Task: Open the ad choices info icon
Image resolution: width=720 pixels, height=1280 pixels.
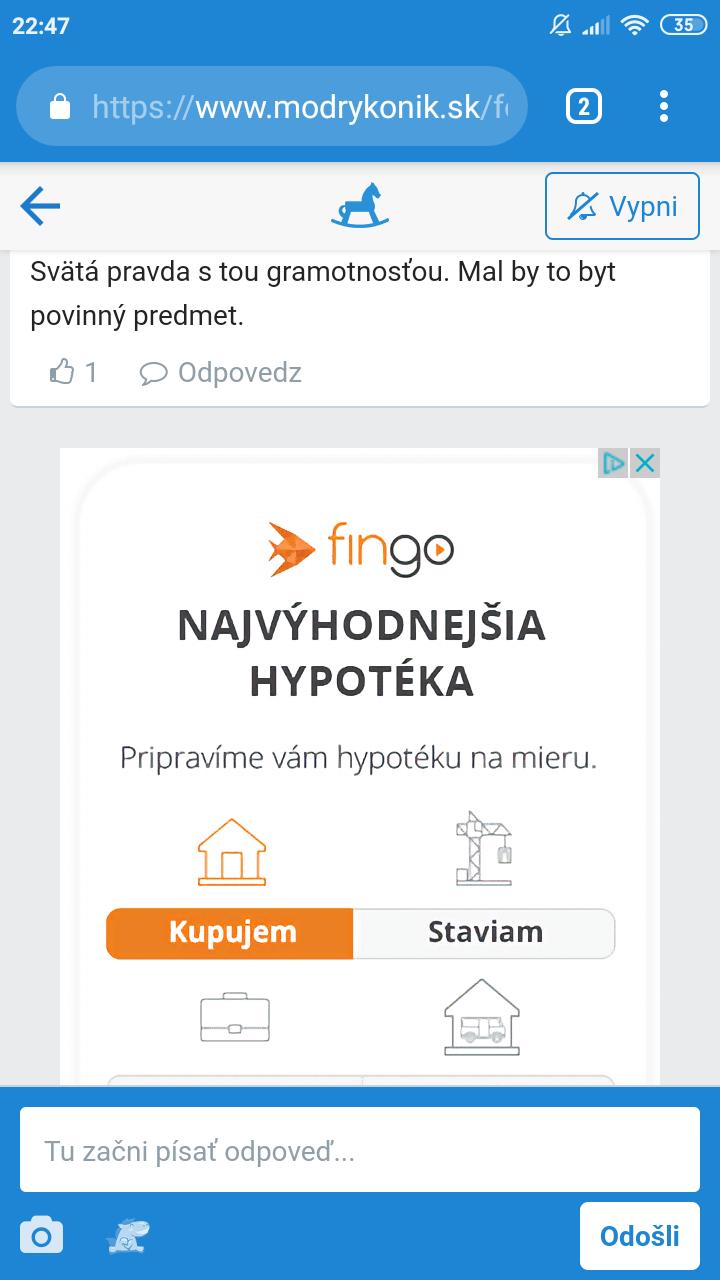Action: (614, 463)
